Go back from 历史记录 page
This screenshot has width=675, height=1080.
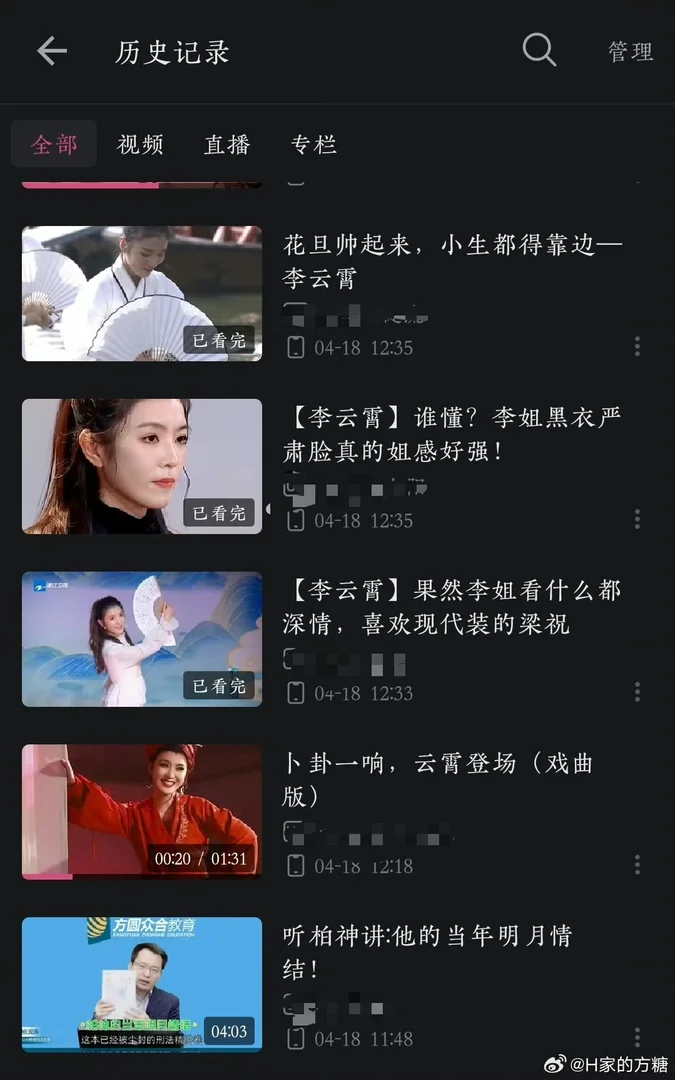point(52,51)
